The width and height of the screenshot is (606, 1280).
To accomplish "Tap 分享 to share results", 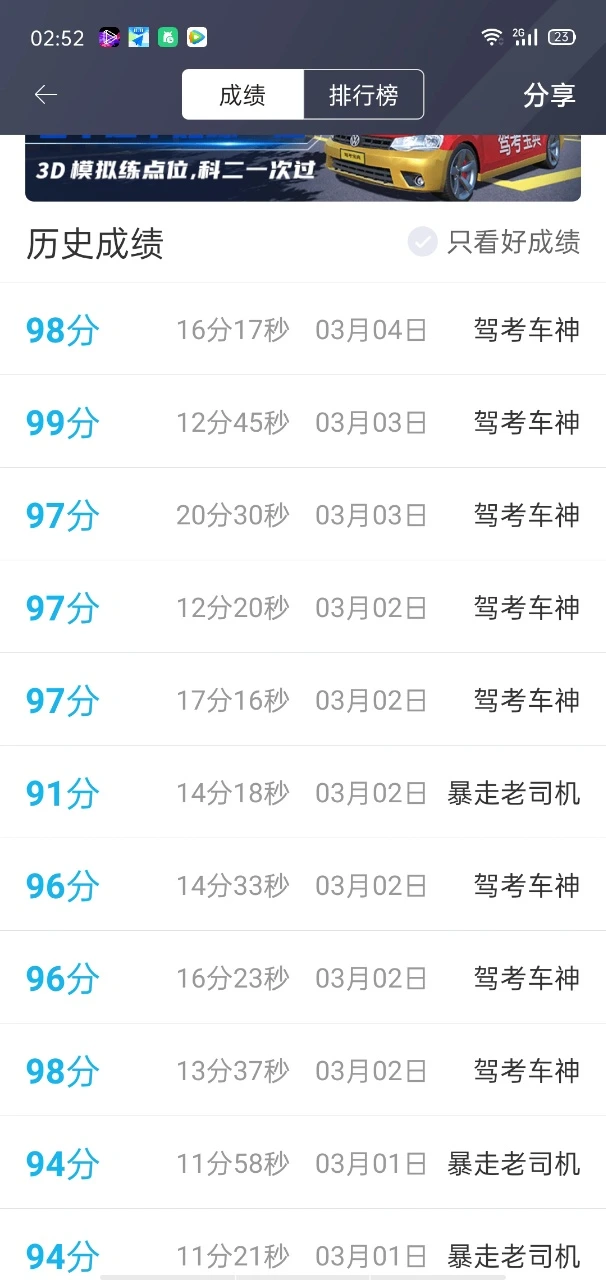I will tap(549, 95).
